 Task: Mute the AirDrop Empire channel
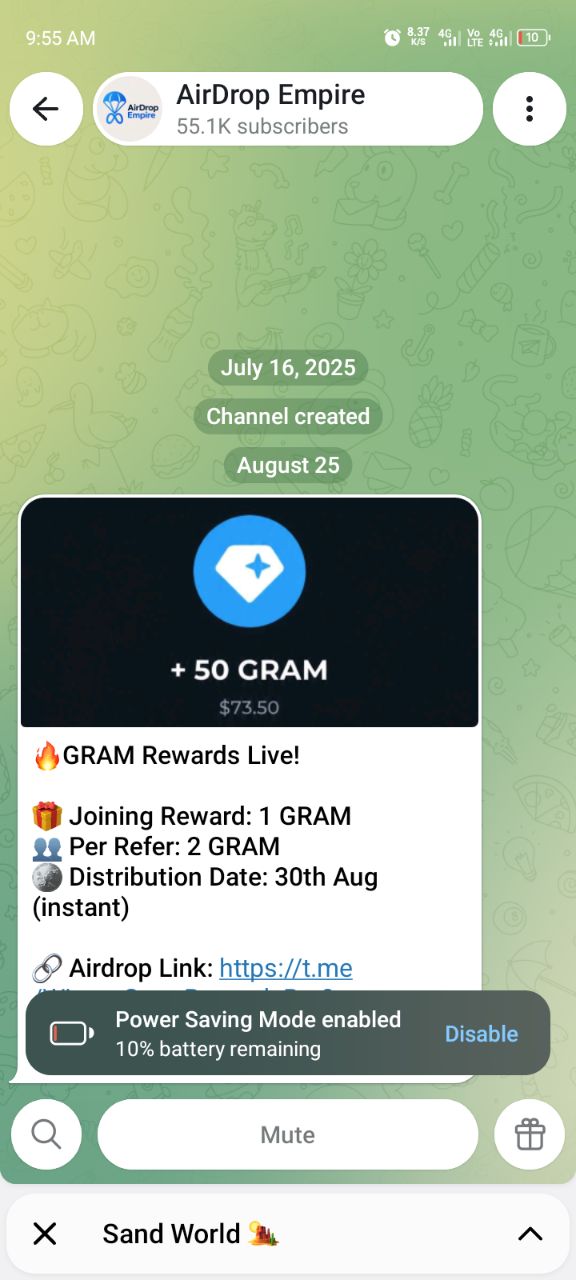(x=288, y=1134)
